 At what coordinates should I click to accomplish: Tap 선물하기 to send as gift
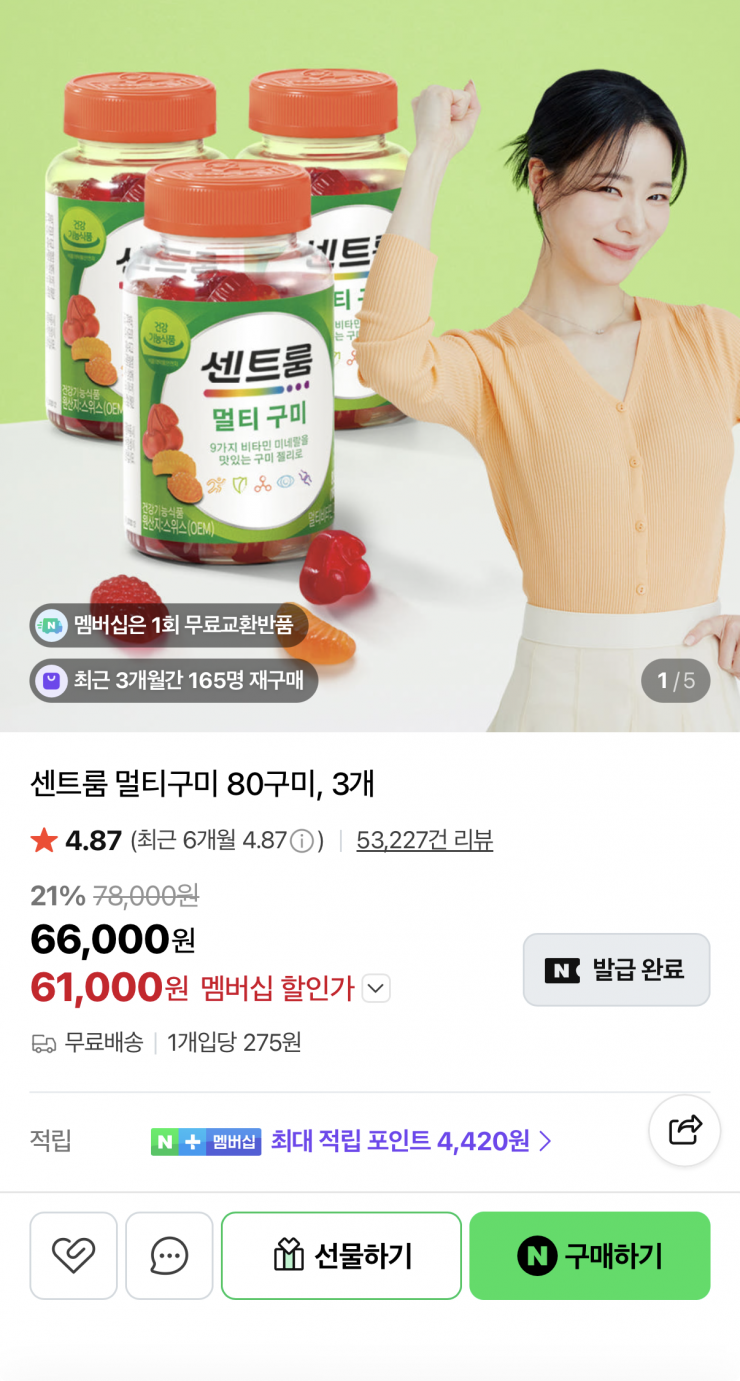[341, 1255]
